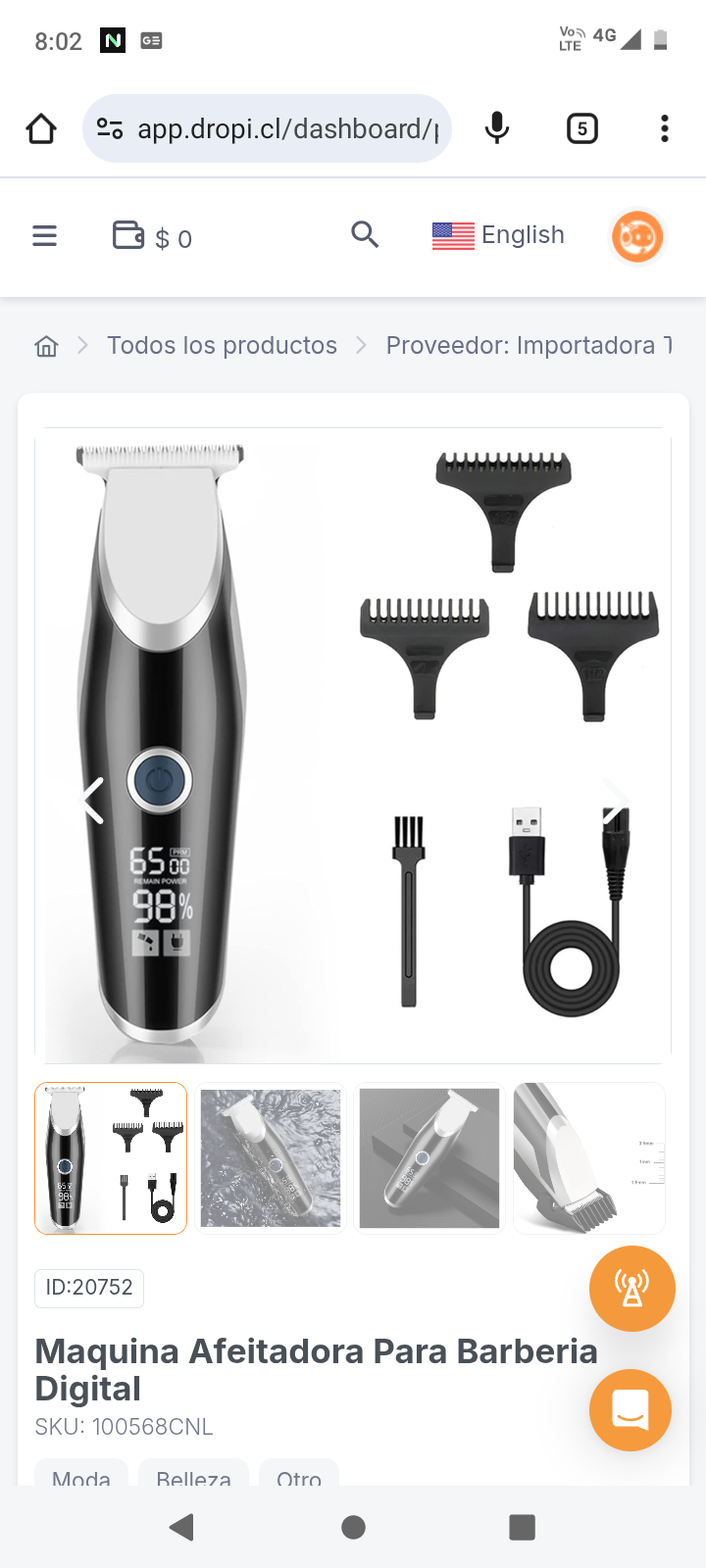Go back with the carousel left arrow

[89, 801]
